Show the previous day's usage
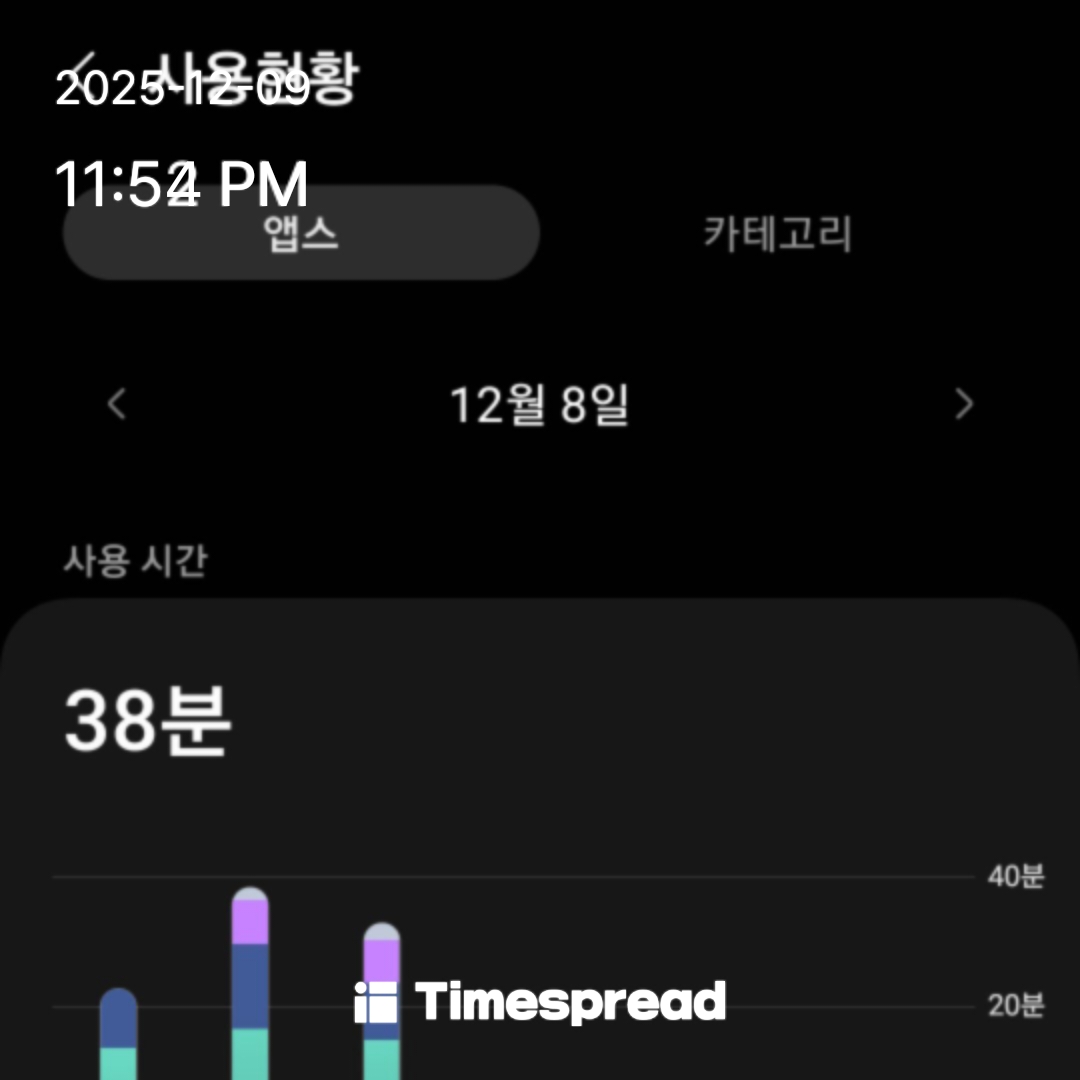Viewport: 1080px width, 1080px height. pos(117,405)
